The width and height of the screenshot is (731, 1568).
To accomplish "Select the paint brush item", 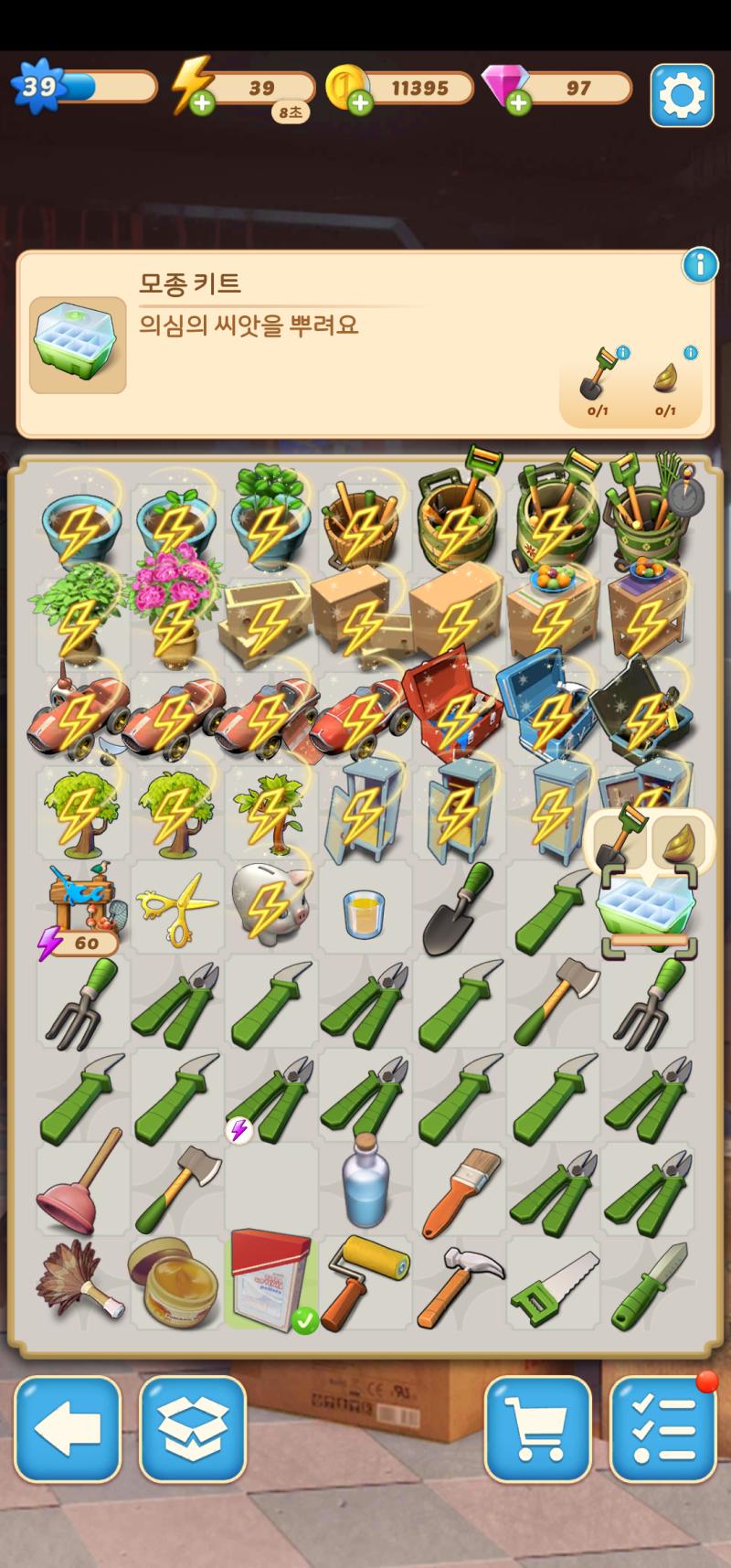I will coord(461,1187).
